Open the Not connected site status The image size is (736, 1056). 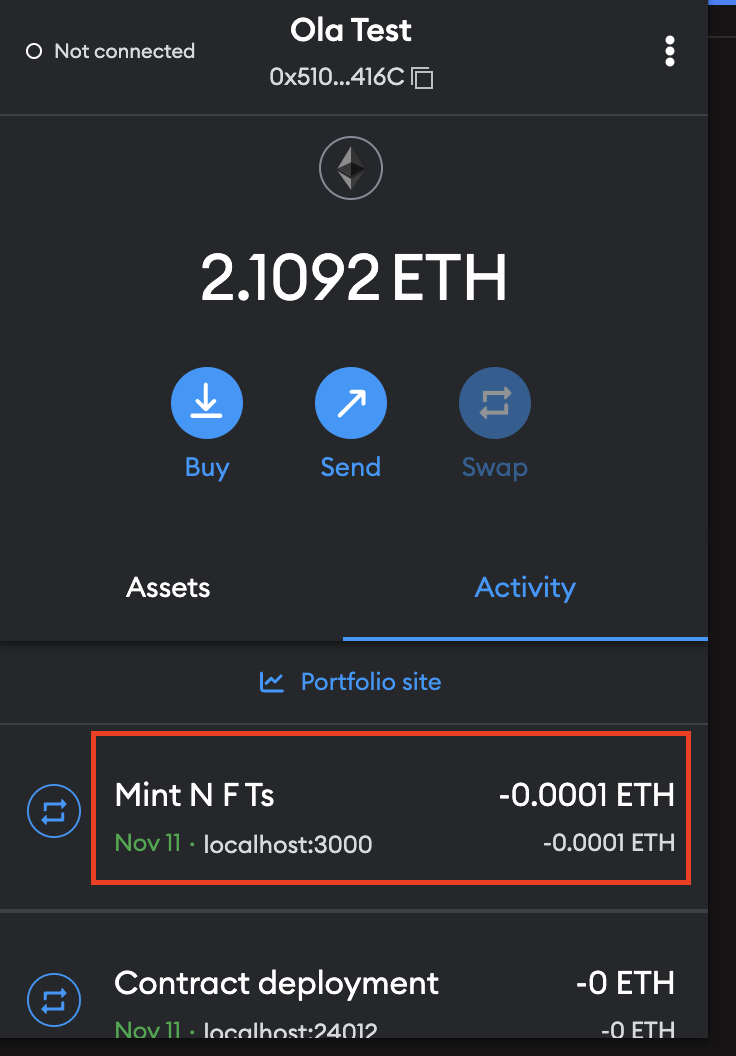click(110, 51)
